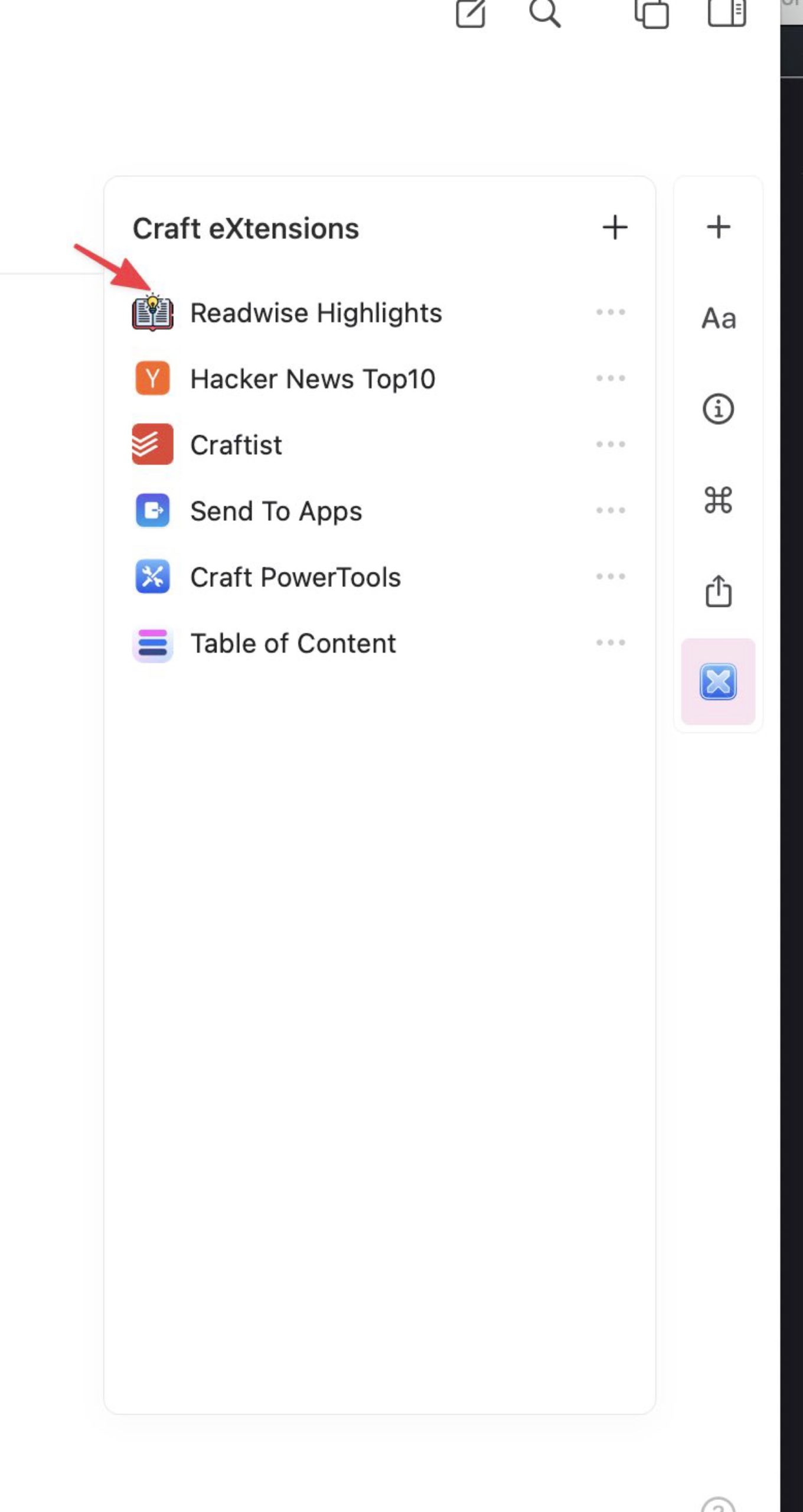Open Hacker News Top10 extension
This screenshot has width=803, height=1512.
pos(312,379)
